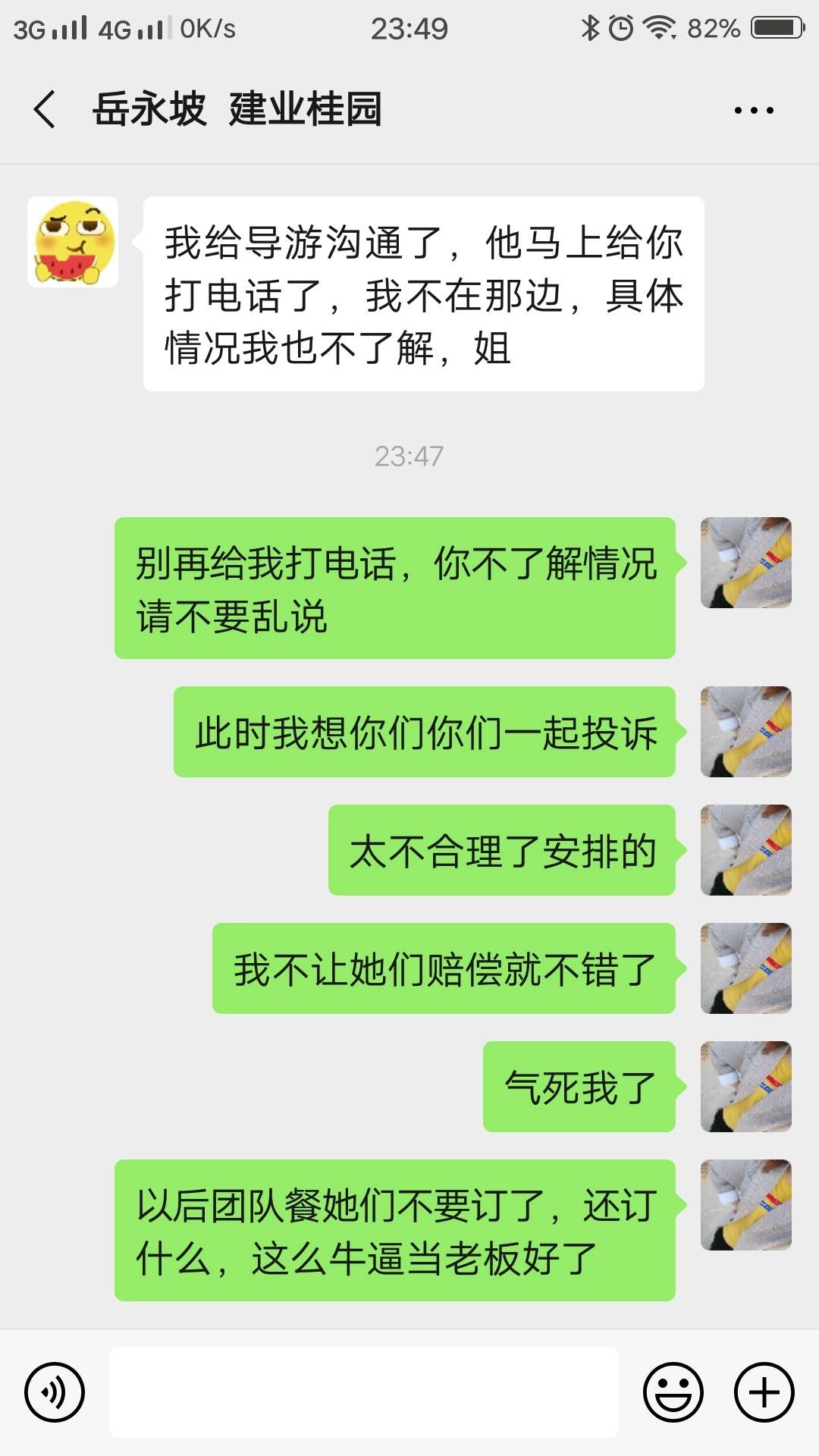Switch to voice message input

[x=55, y=1392]
